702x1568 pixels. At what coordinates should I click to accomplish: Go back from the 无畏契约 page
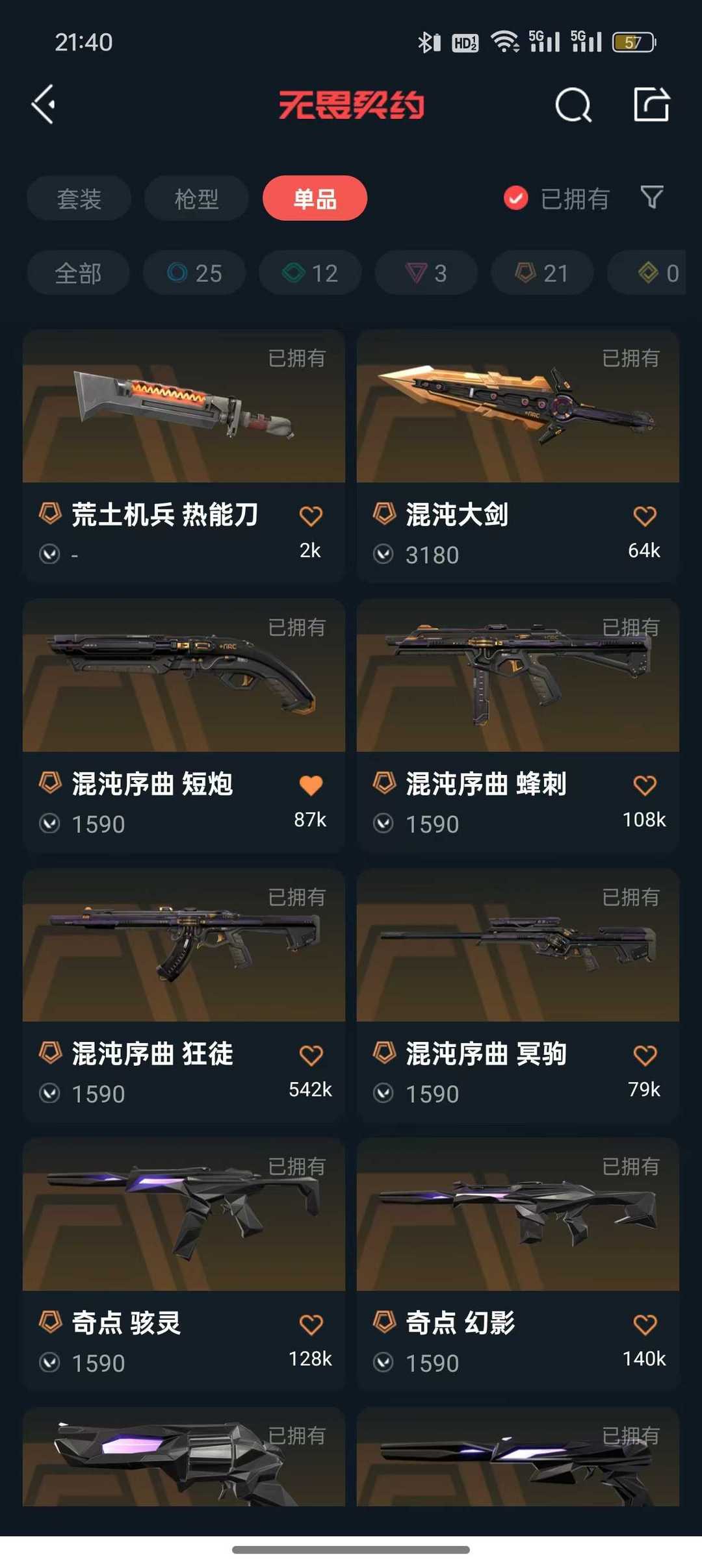44,105
